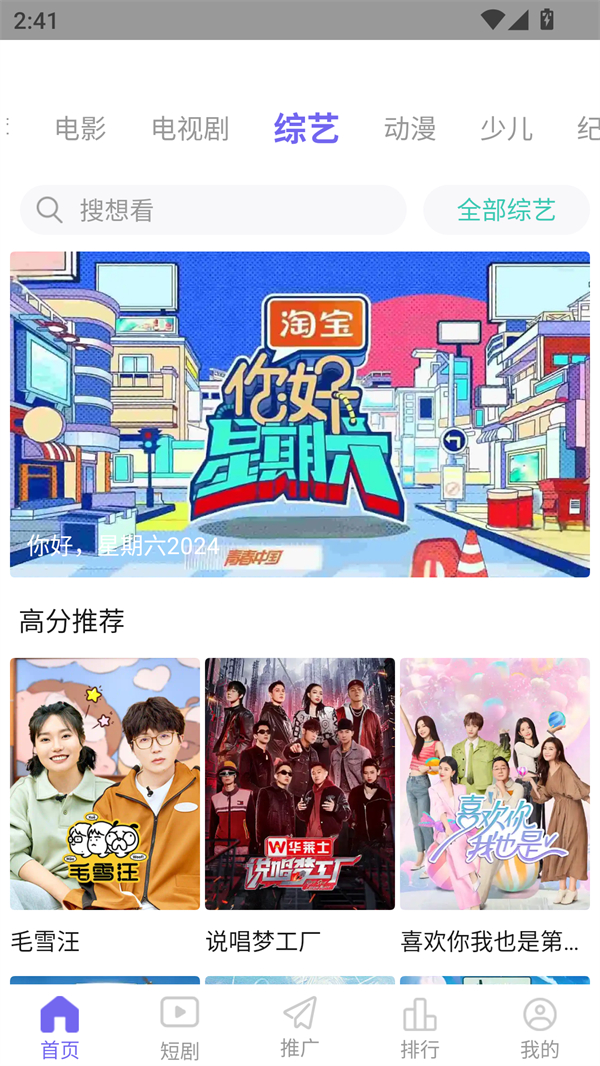Open the 你好,星期六2024 banner
Screen dimensions: 600x1066
click(x=300, y=414)
